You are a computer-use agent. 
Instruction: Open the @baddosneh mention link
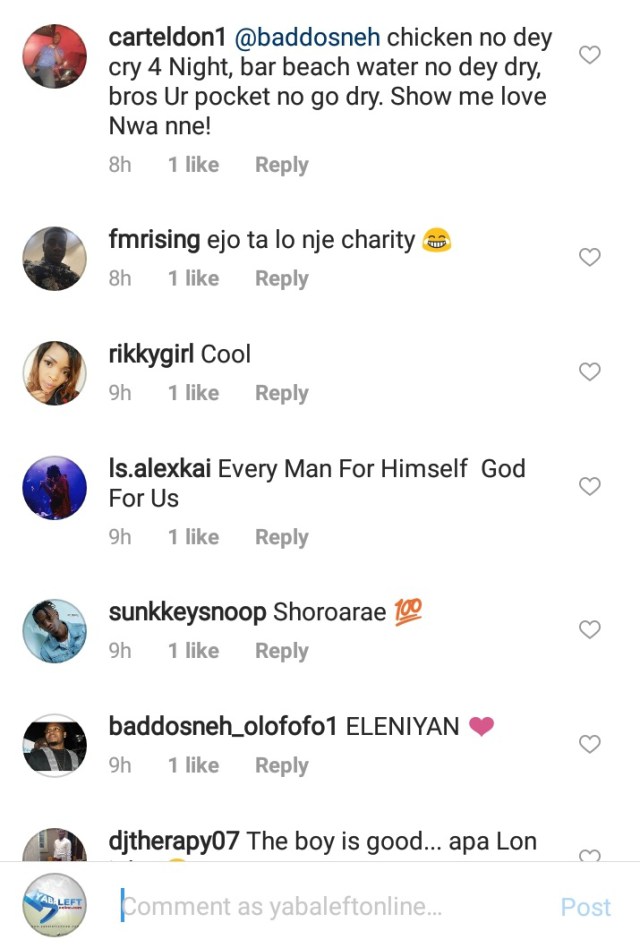306,39
